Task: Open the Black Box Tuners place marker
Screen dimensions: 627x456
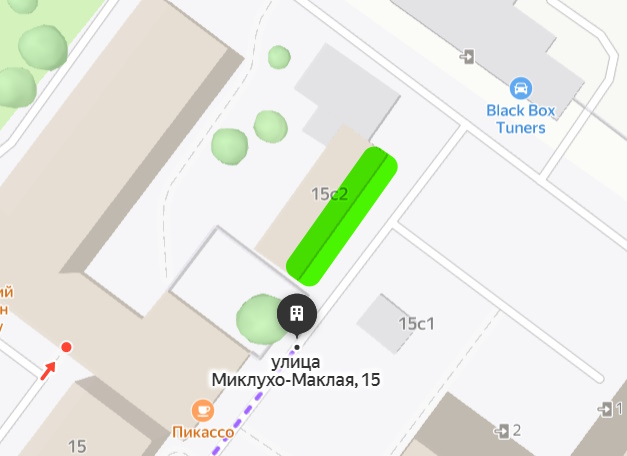Action: [x=520, y=88]
